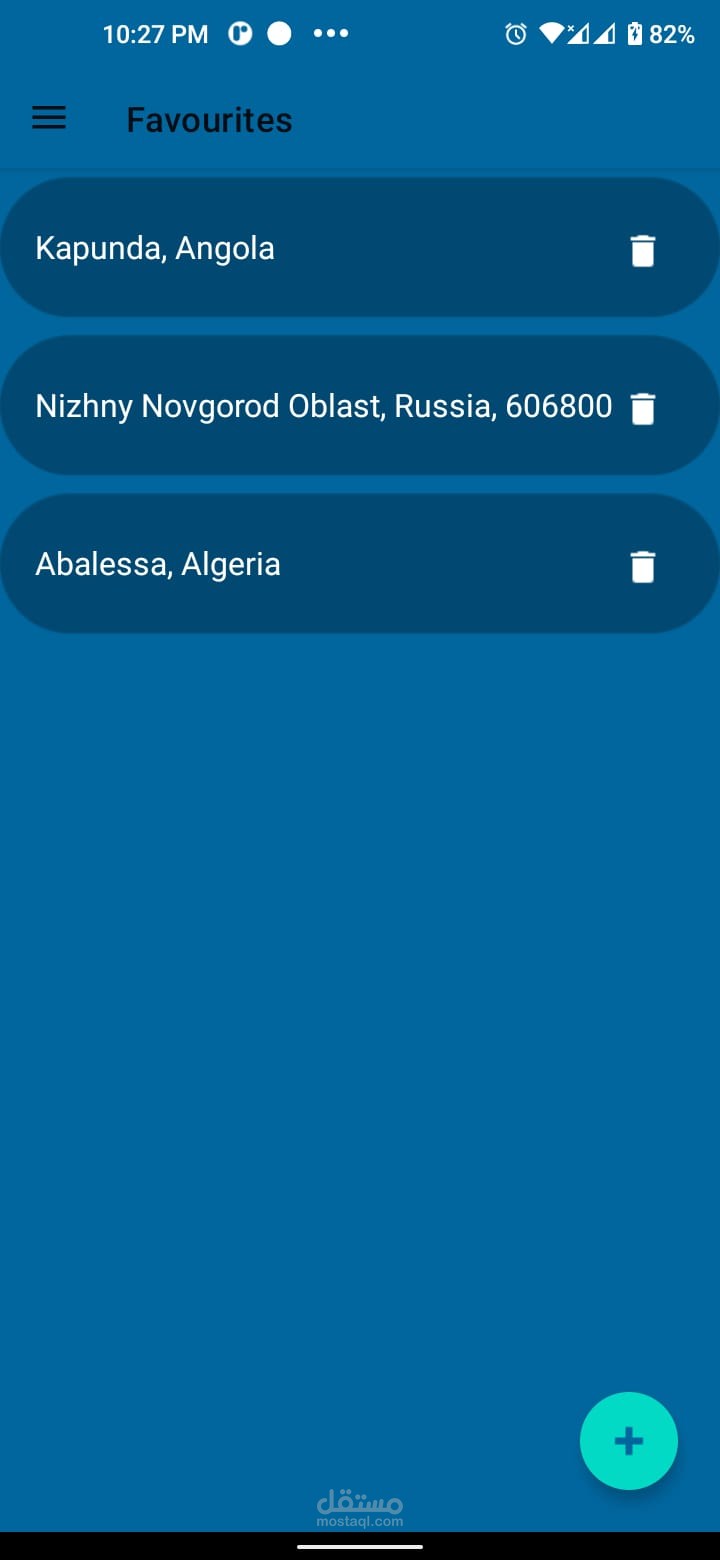The image size is (720, 1560).
Task: Open the hamburger navigation drawer menu
Action: [49, 119]
